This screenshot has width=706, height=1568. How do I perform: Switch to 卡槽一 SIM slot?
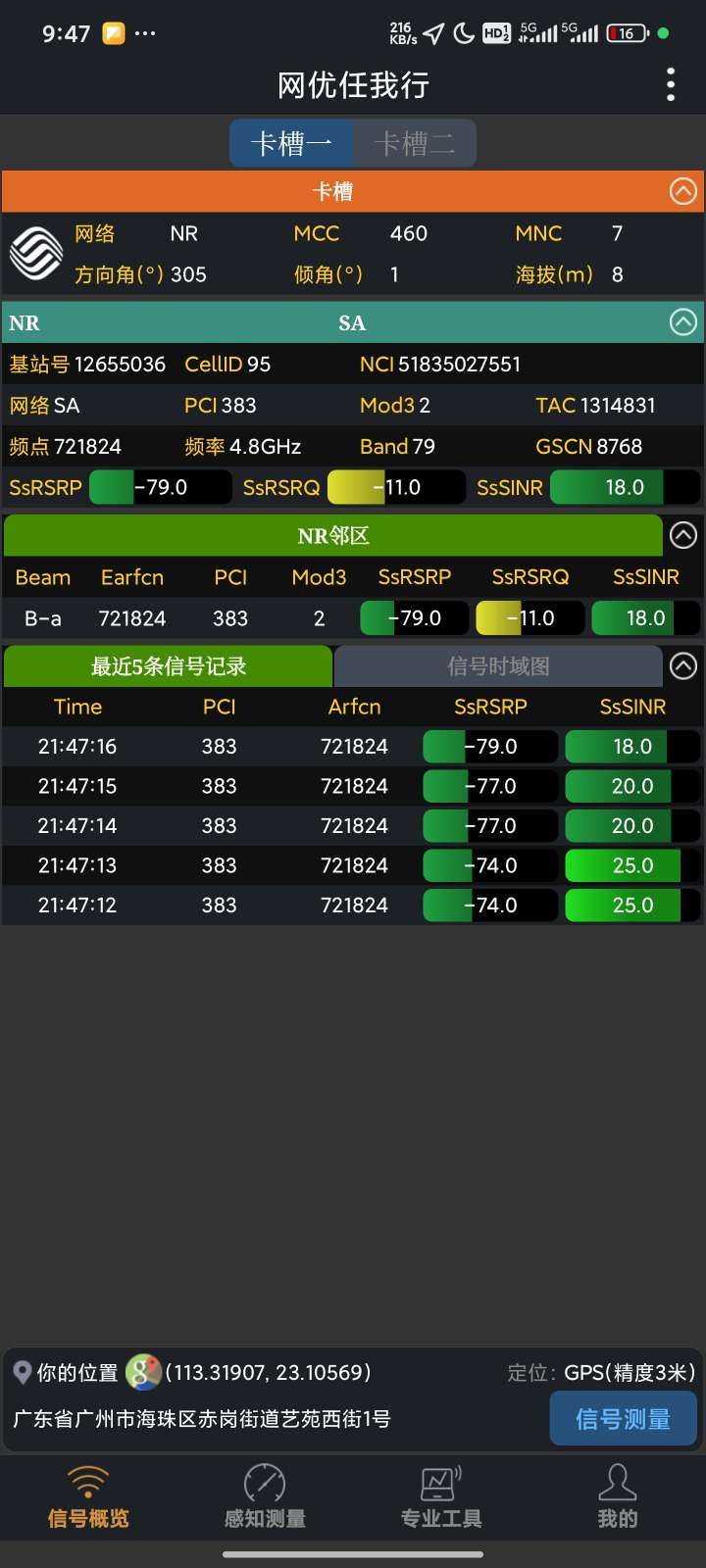291,144
